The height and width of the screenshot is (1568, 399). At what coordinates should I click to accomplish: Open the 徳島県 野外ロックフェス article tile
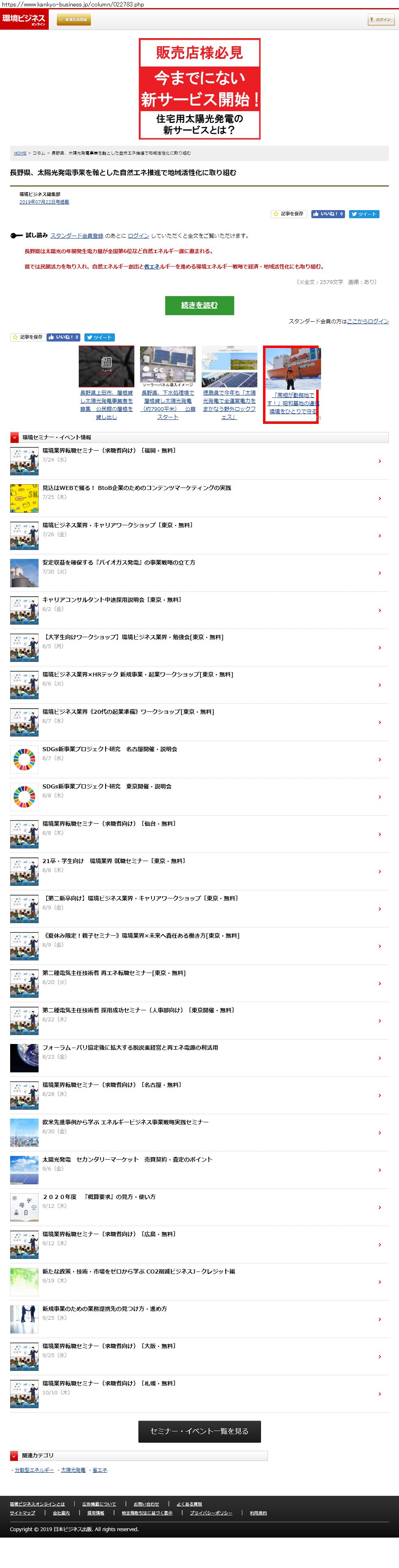click(229, 383)
